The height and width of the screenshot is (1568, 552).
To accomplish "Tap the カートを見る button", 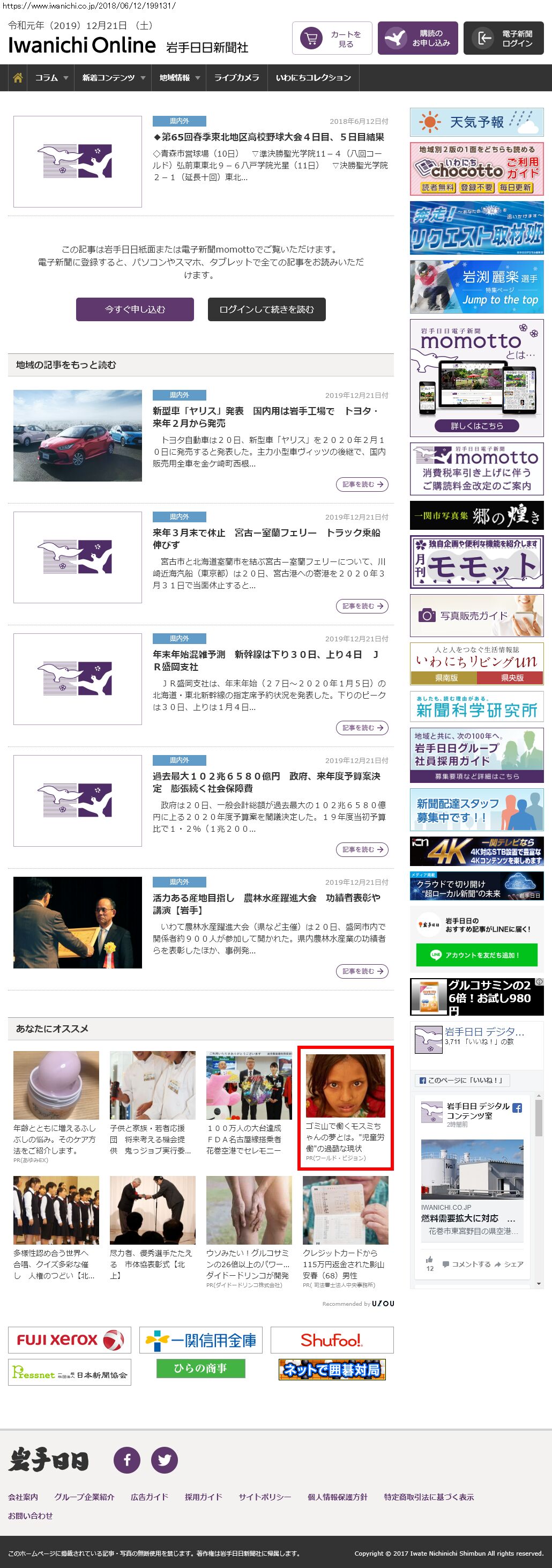I will coord(332,39).
